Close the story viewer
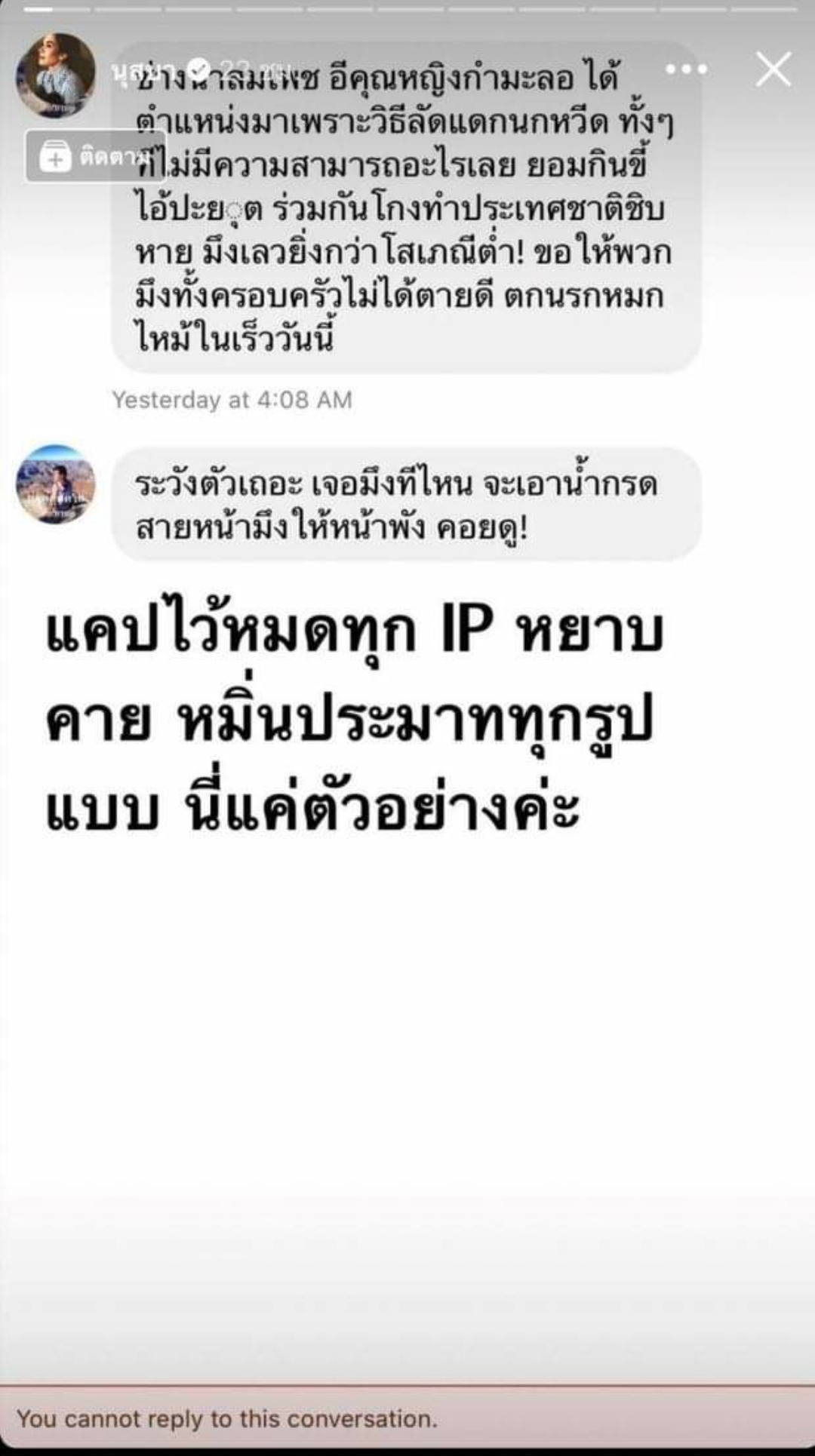The image size is (815, 1456). 773,70
